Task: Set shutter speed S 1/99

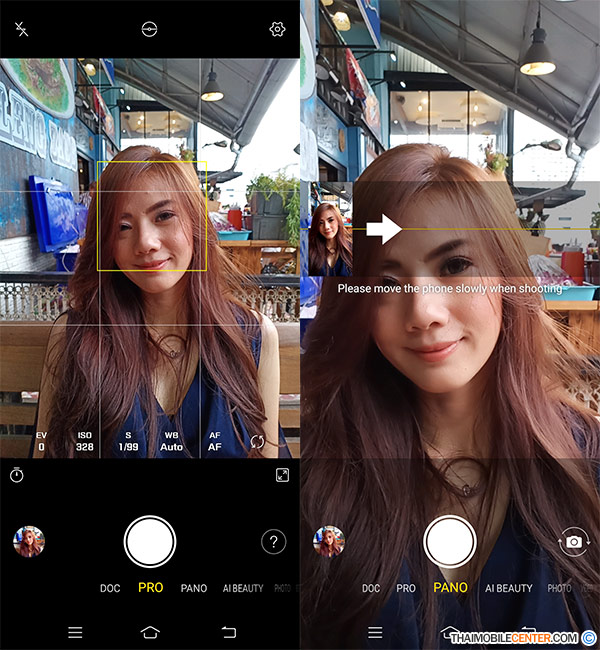Action: pos(128,441)
